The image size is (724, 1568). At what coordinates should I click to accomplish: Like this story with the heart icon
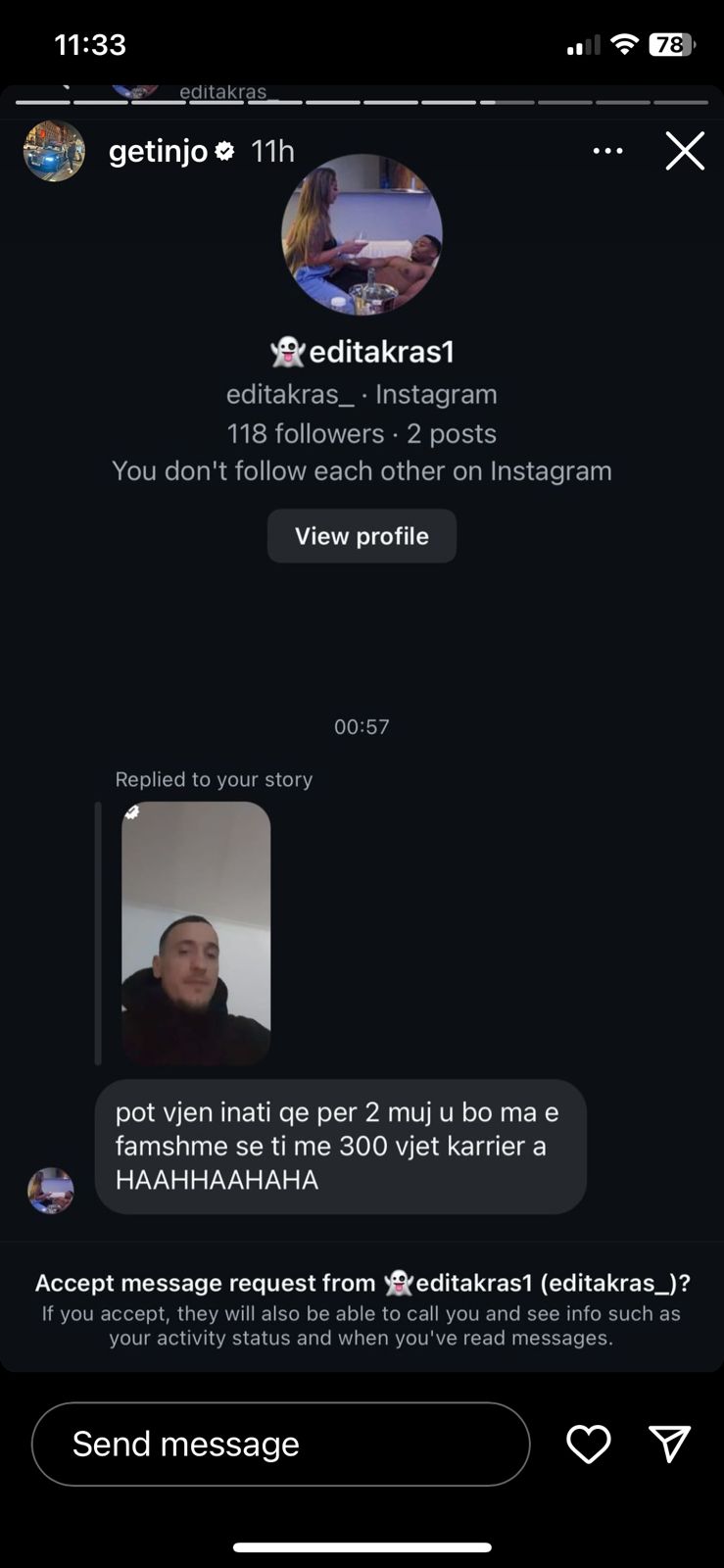589,1444
